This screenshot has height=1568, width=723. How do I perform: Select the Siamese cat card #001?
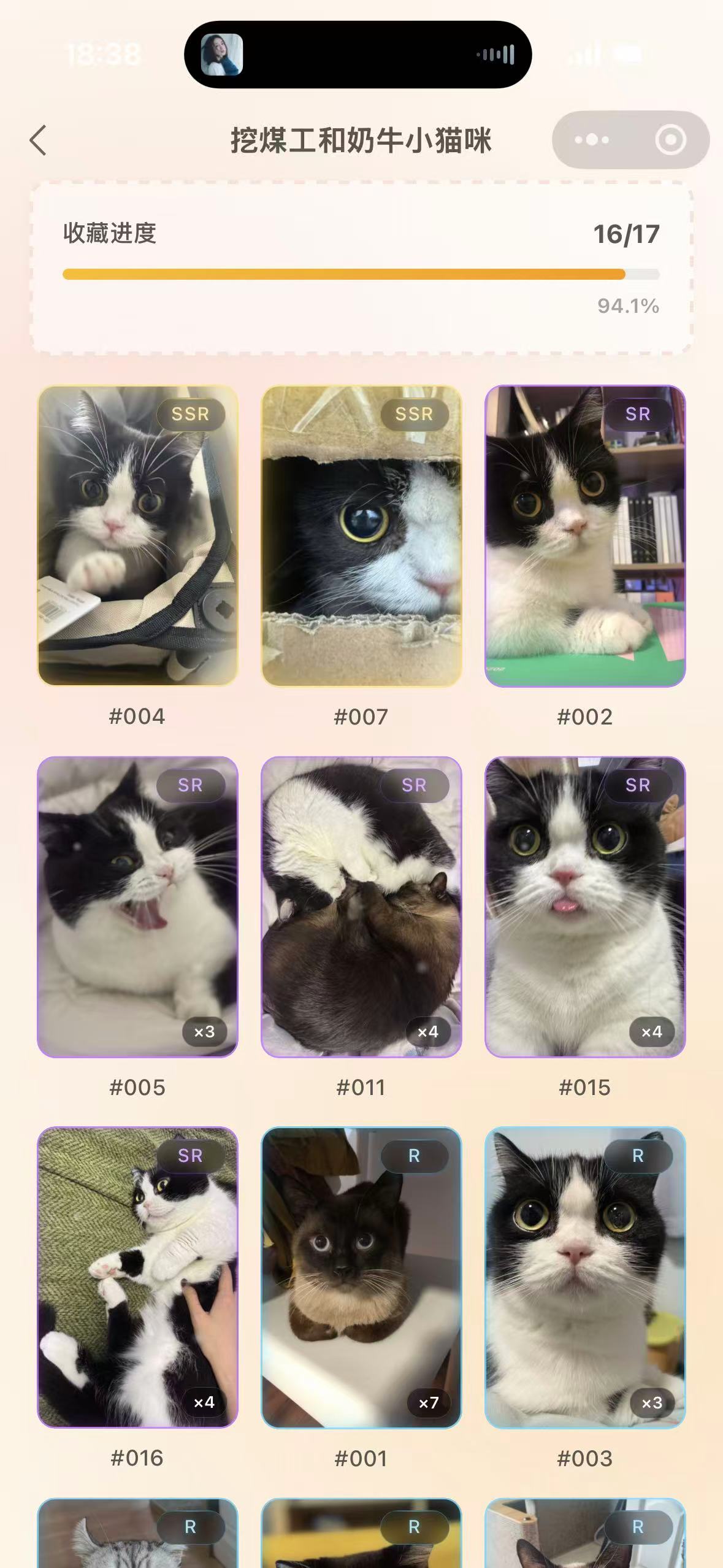click(361, 1277)
